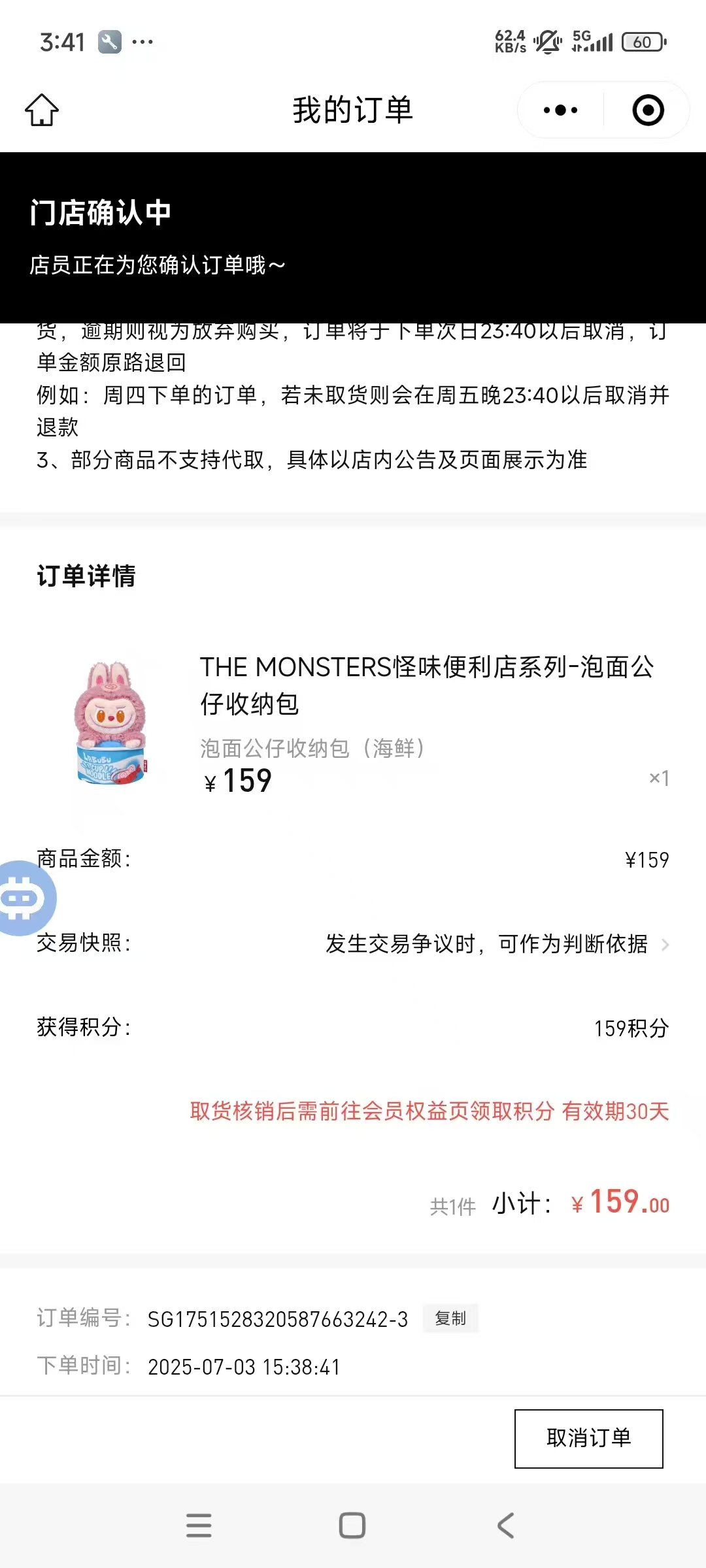The image size is (706, 1568).
Task: Go to the mini program home
Action: pyautogui.click(x=42, y=110)
